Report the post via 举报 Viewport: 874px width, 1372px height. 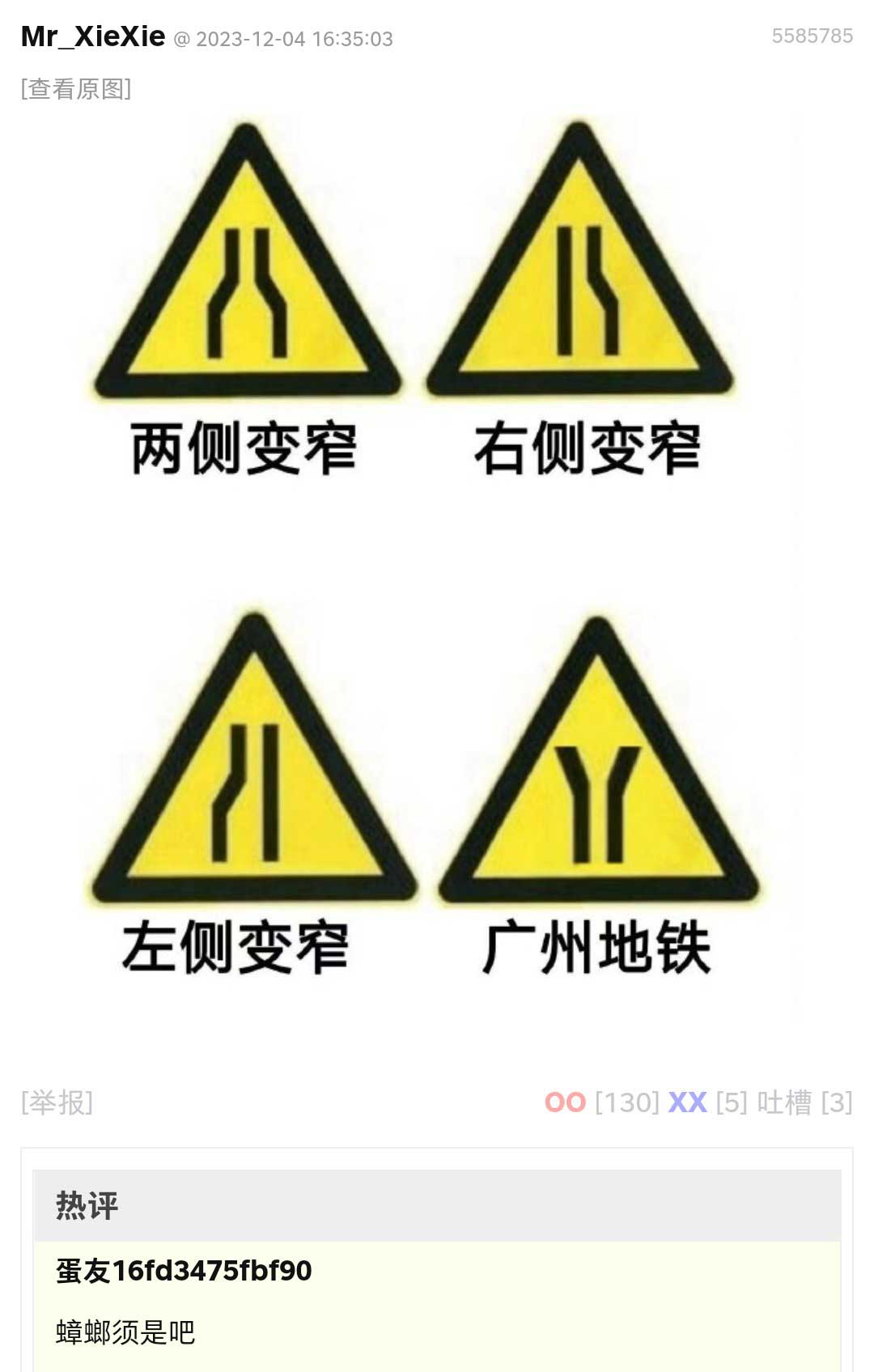point(57,1102)
